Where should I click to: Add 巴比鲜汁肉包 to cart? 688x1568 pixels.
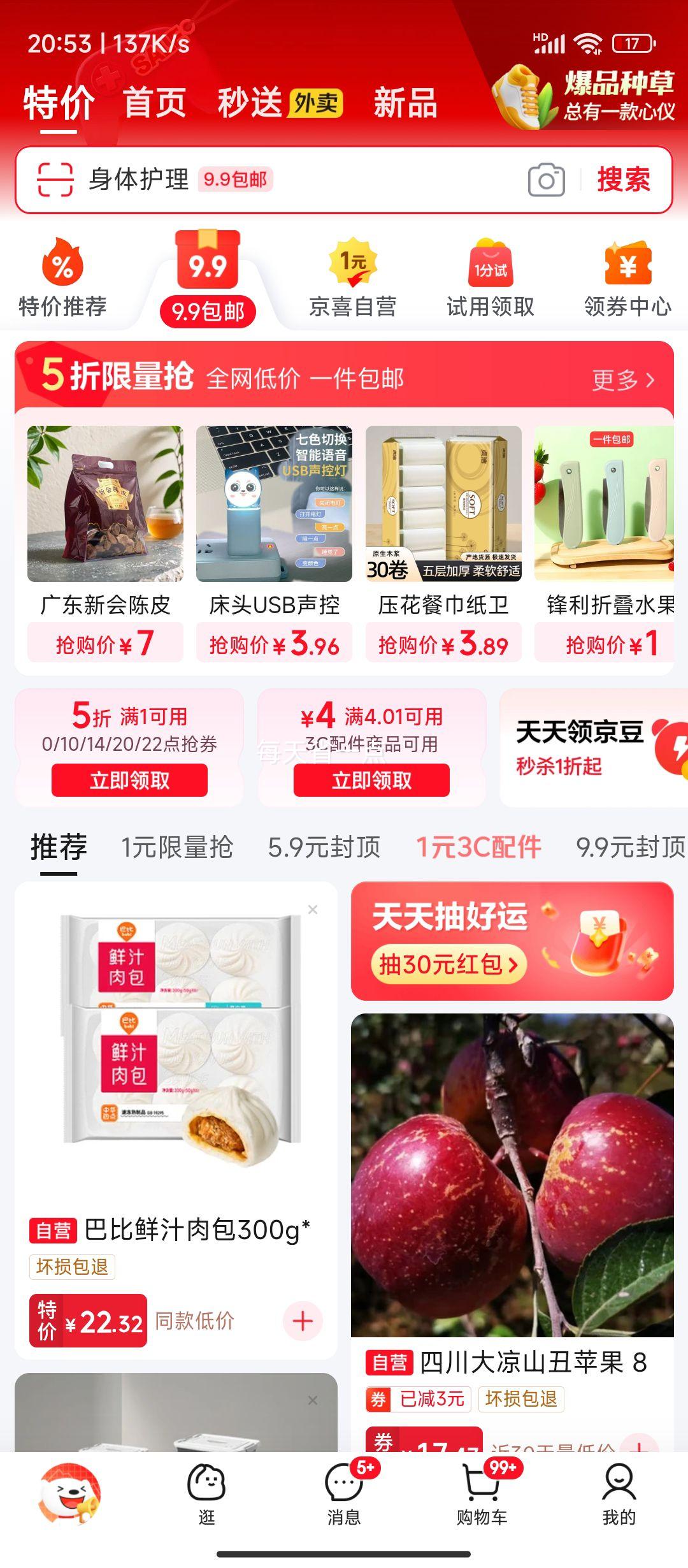(303, 1321)
